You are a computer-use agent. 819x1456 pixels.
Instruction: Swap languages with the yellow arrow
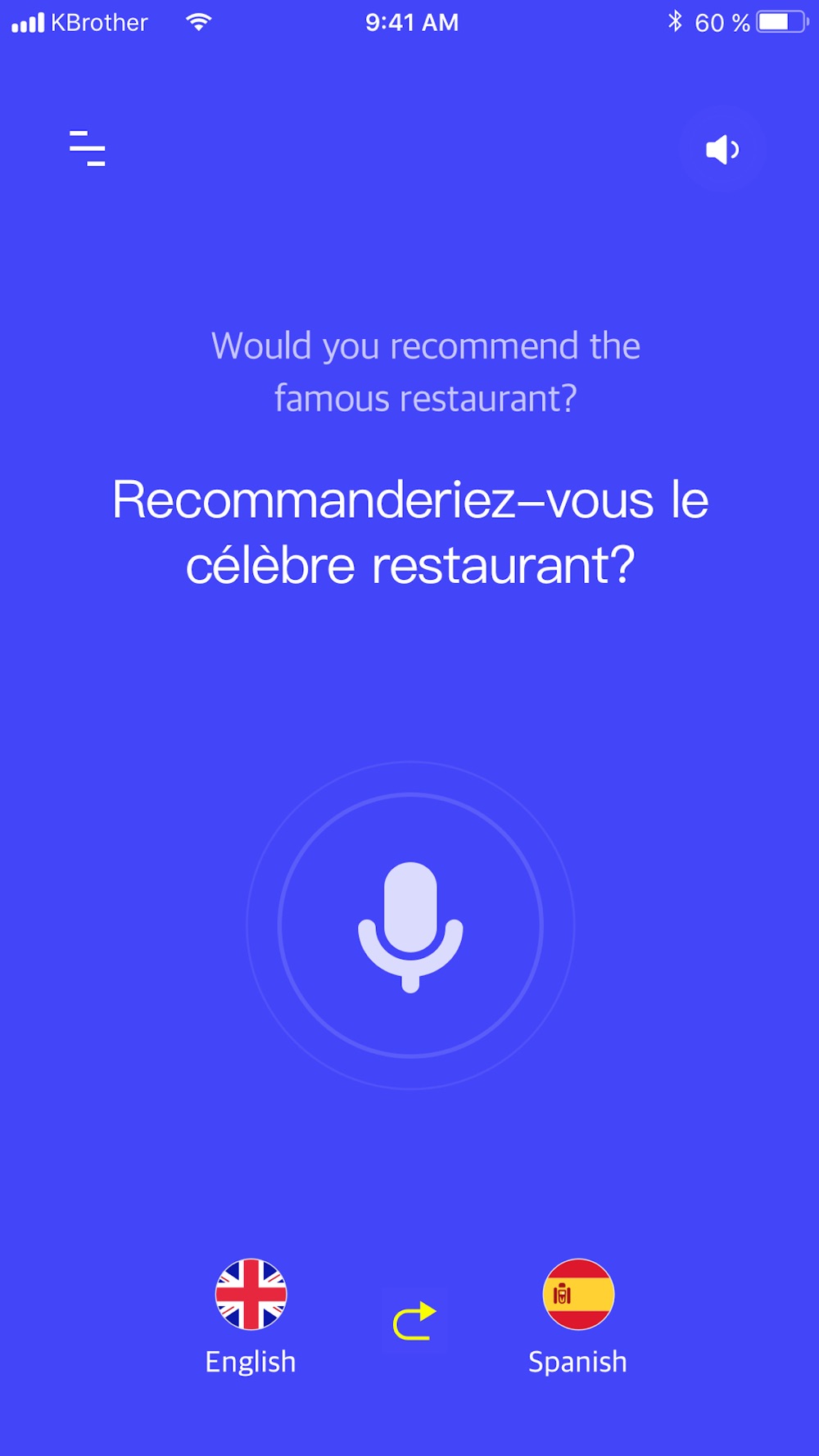click(x=414, y=1320)
